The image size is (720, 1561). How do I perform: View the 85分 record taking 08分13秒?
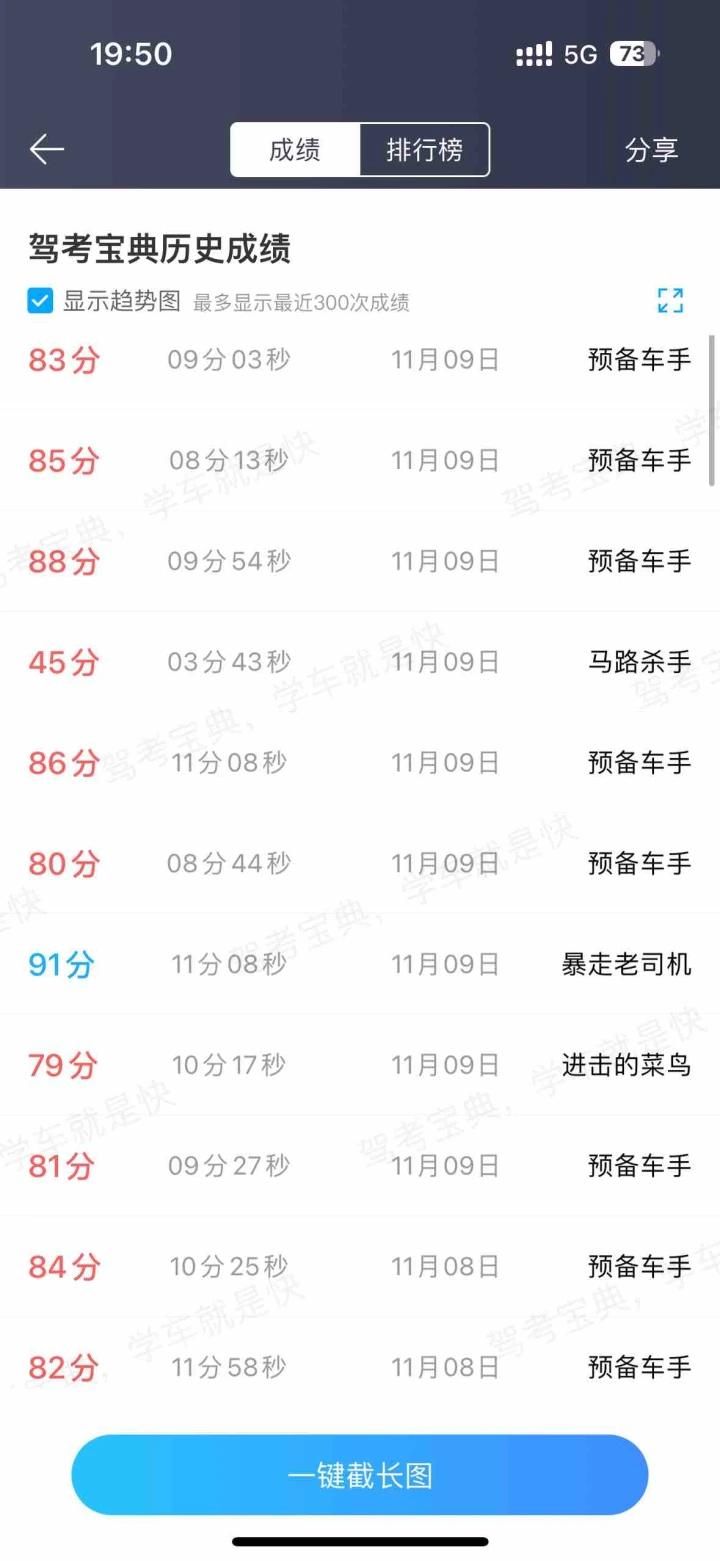[360, 460]
